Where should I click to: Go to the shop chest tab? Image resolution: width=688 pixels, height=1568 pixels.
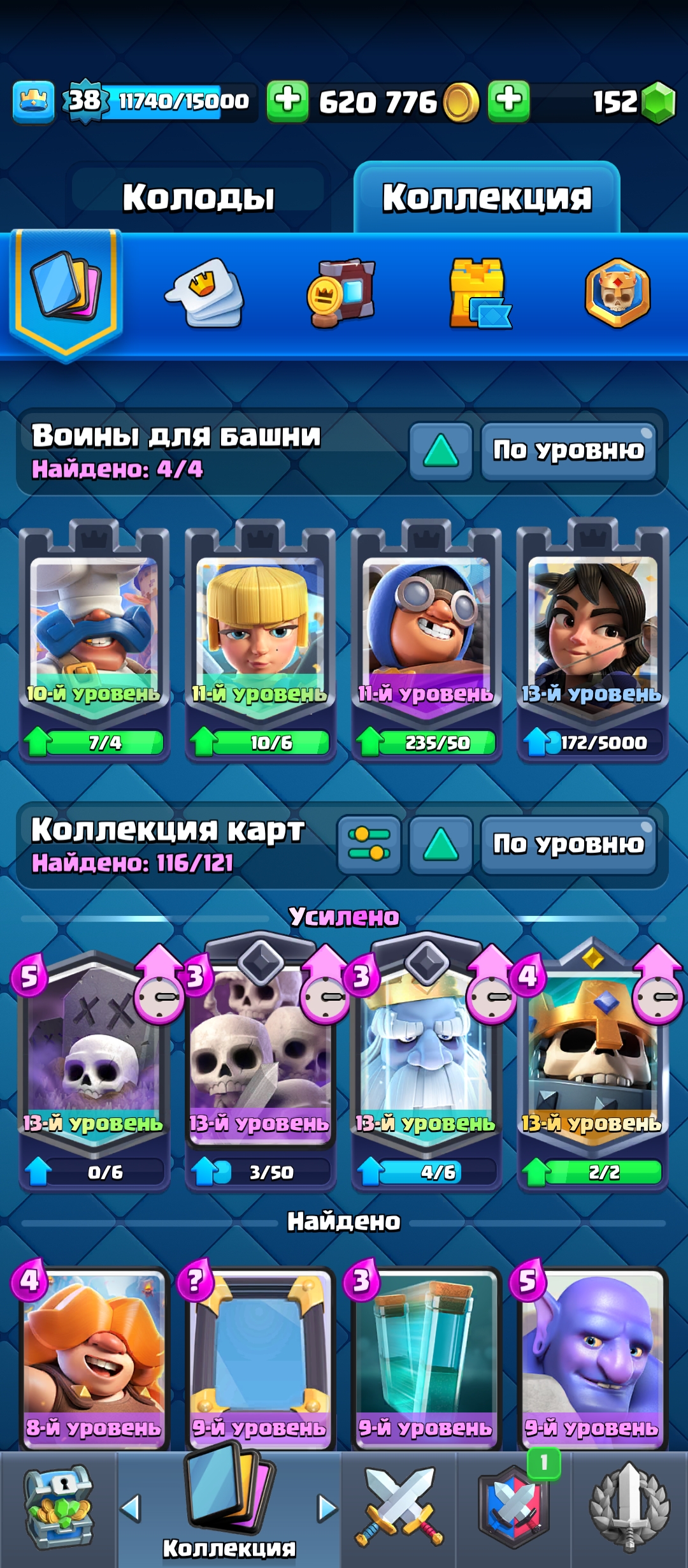58,1508
